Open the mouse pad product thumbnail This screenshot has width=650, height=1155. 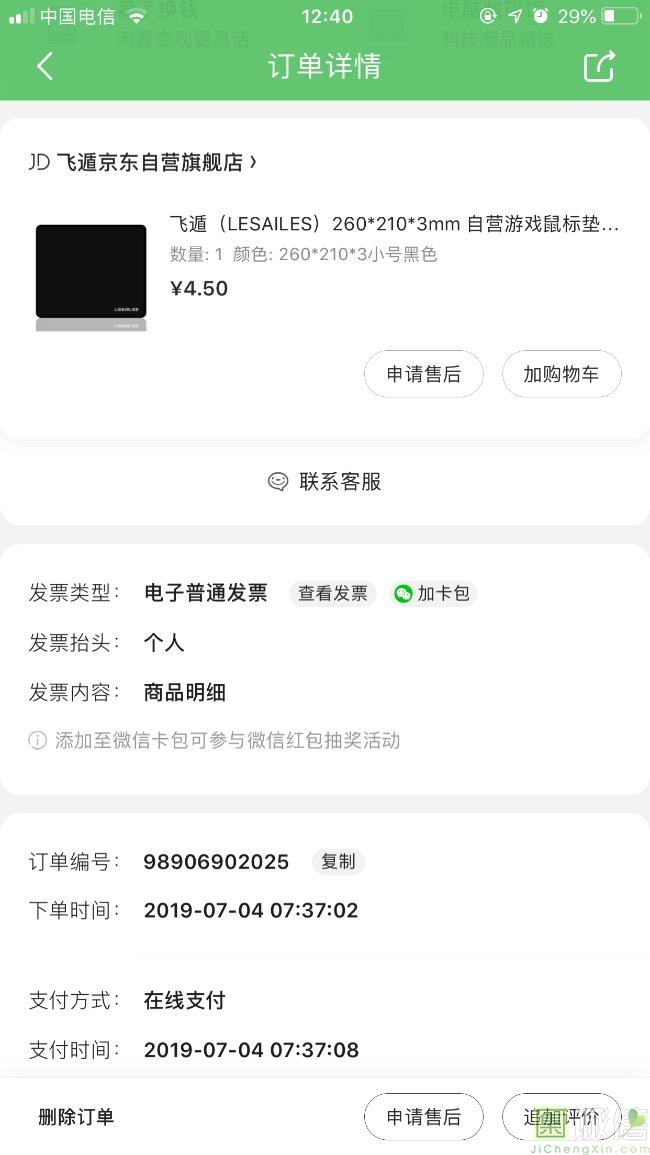point(91,277)
